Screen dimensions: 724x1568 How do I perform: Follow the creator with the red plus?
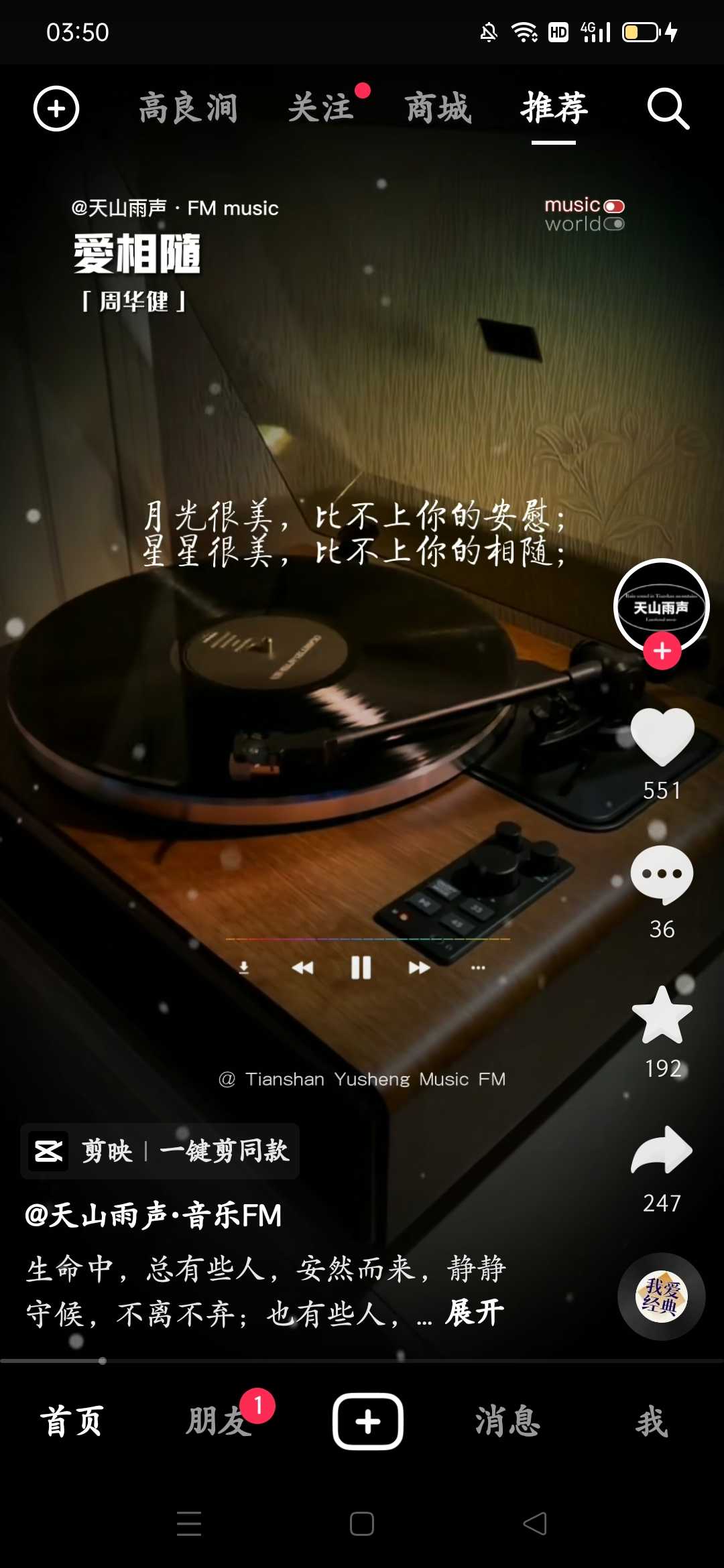coord(662,651)
